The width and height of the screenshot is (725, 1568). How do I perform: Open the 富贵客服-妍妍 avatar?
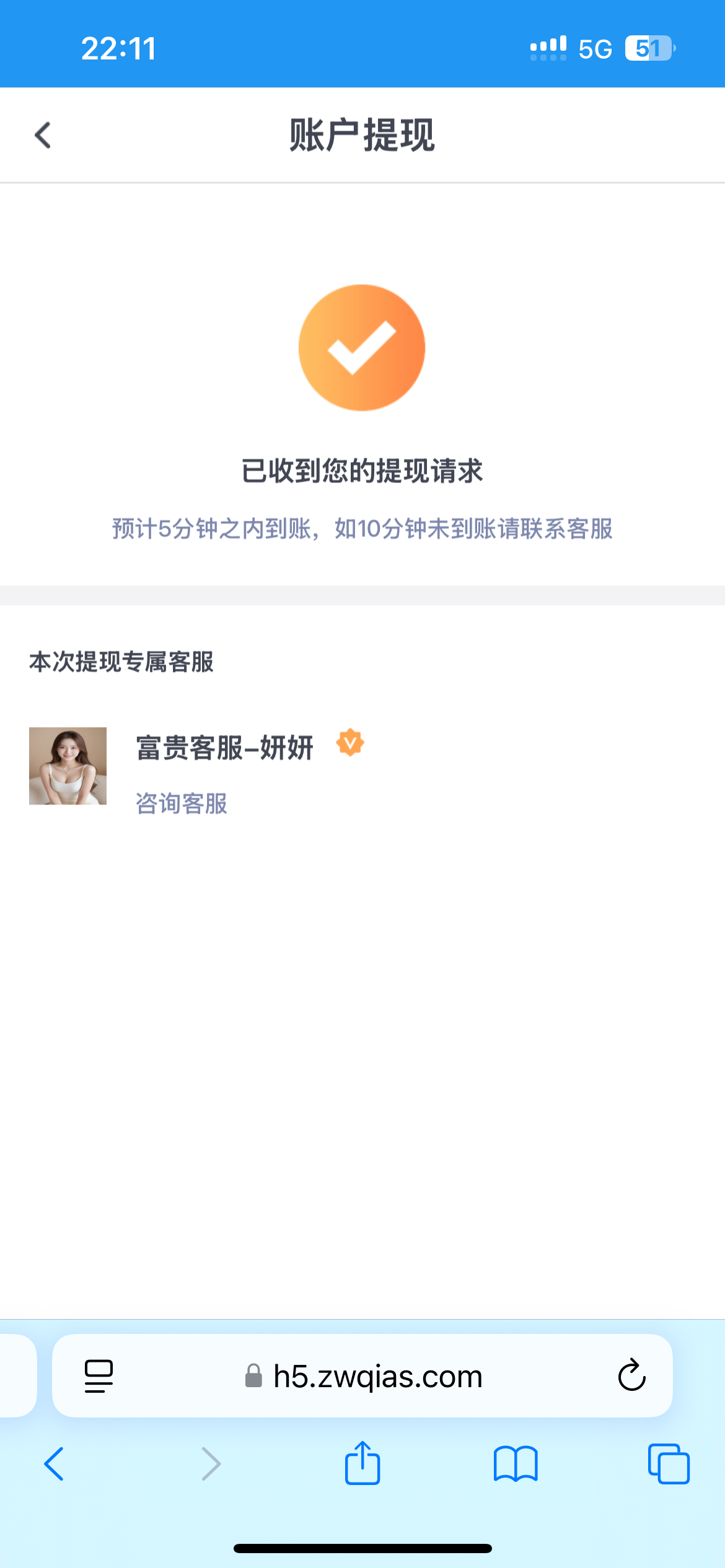click(68, 766)
